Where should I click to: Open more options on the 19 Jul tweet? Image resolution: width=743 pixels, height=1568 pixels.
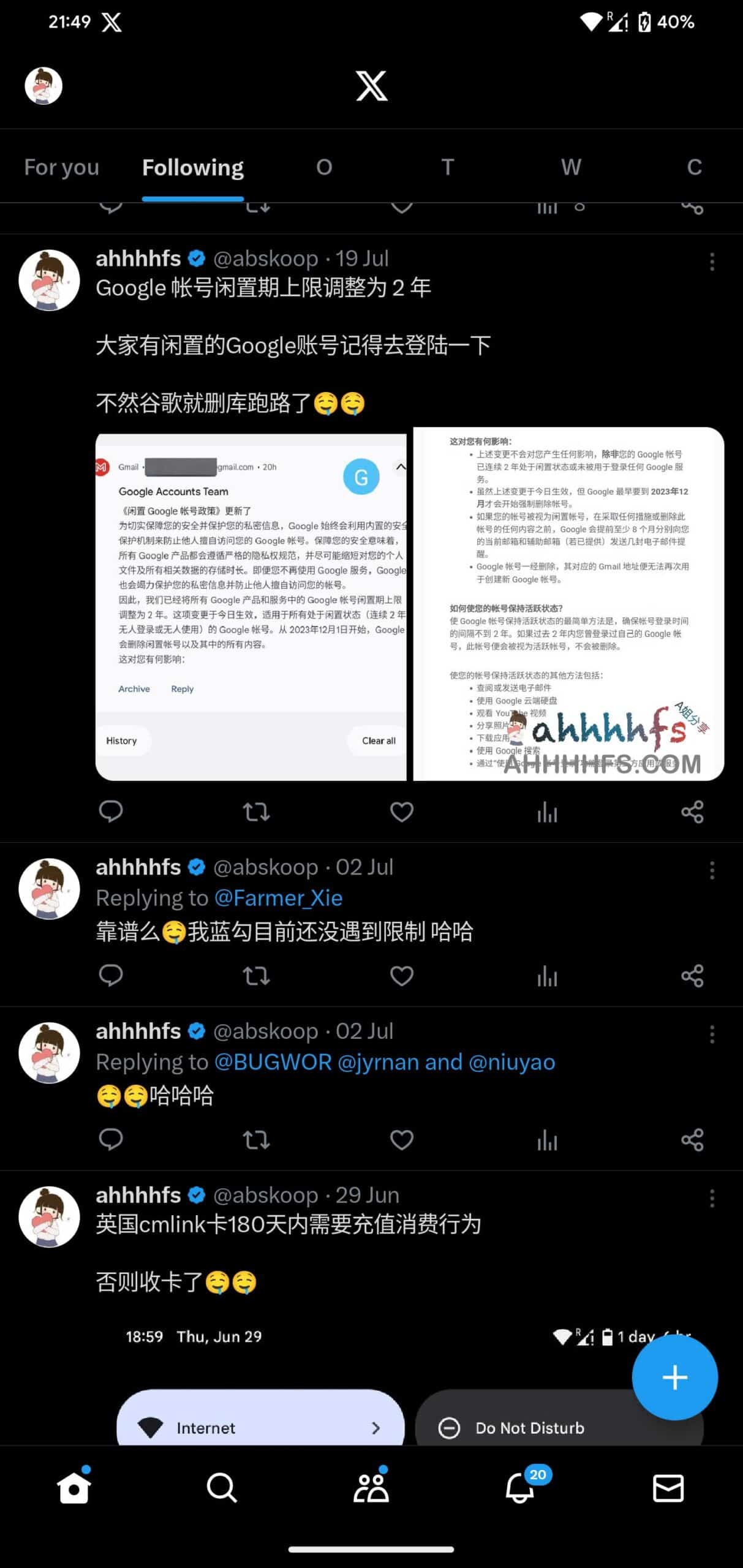click(x=712, y=262)
